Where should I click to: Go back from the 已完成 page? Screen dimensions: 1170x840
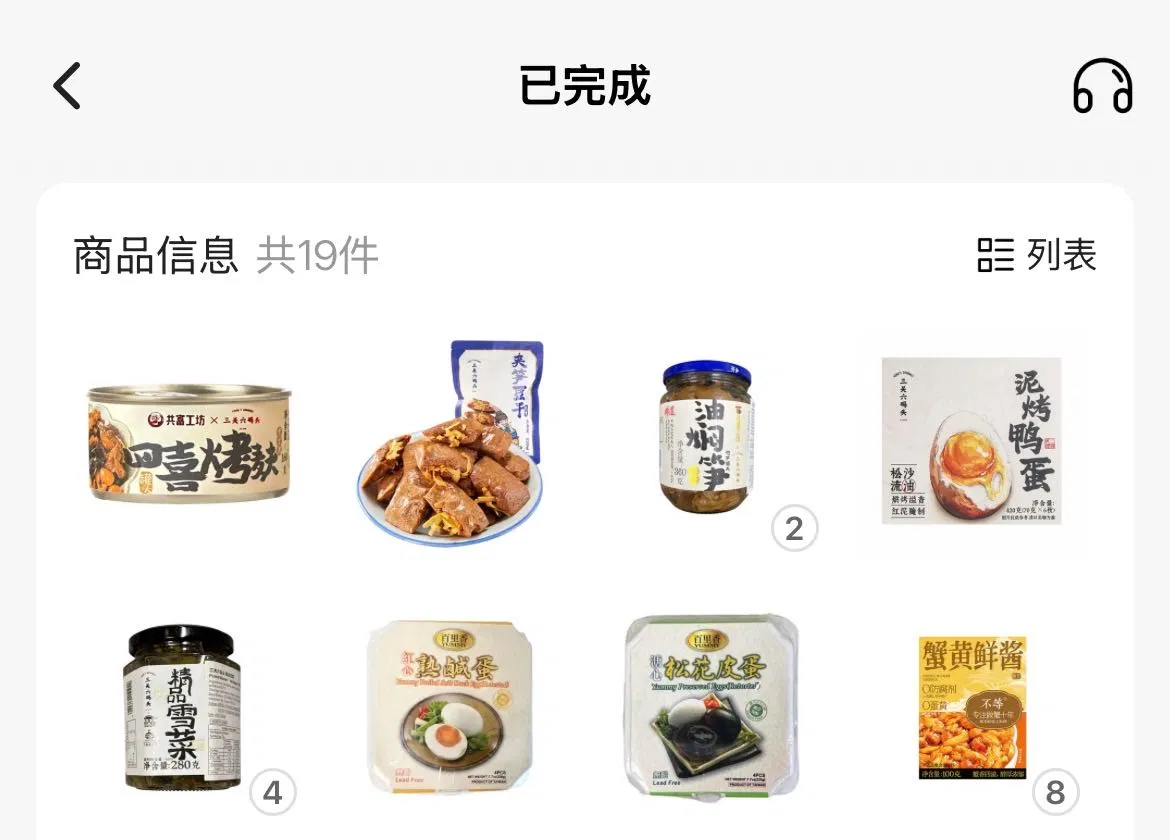point(67,86)
